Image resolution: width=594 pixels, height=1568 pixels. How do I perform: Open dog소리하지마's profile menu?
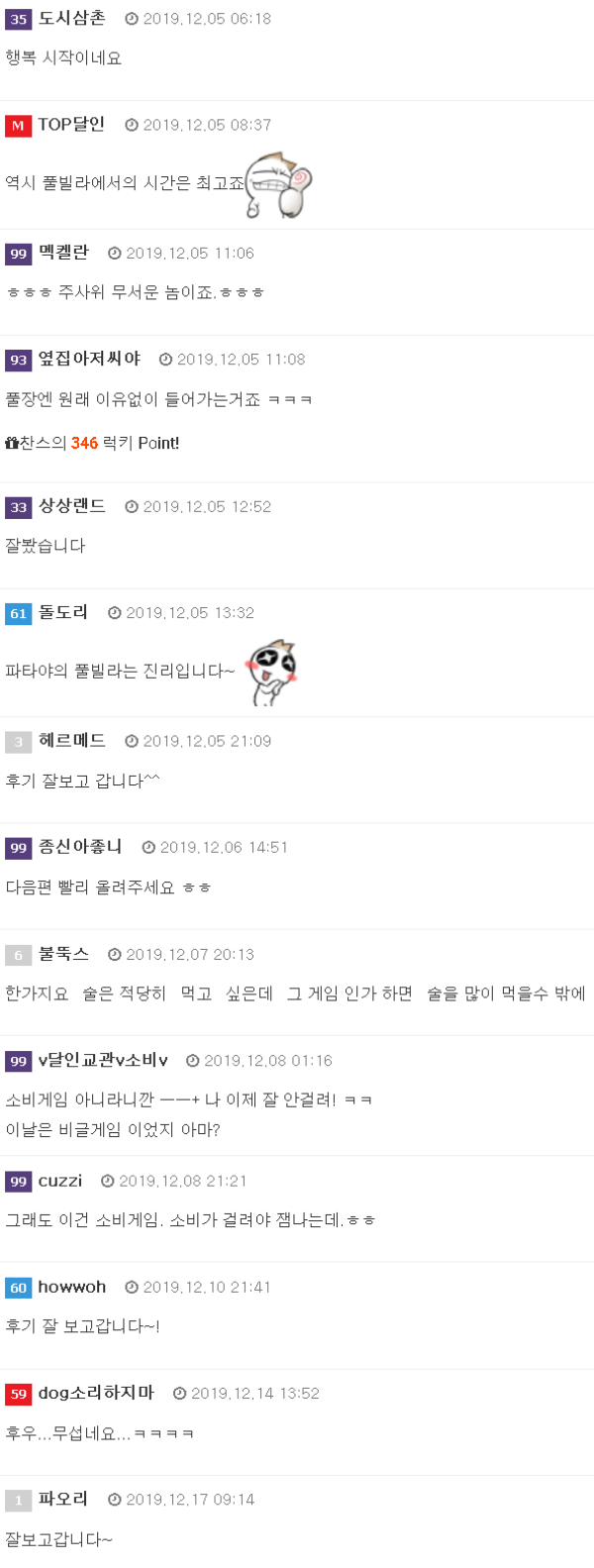96,1393
